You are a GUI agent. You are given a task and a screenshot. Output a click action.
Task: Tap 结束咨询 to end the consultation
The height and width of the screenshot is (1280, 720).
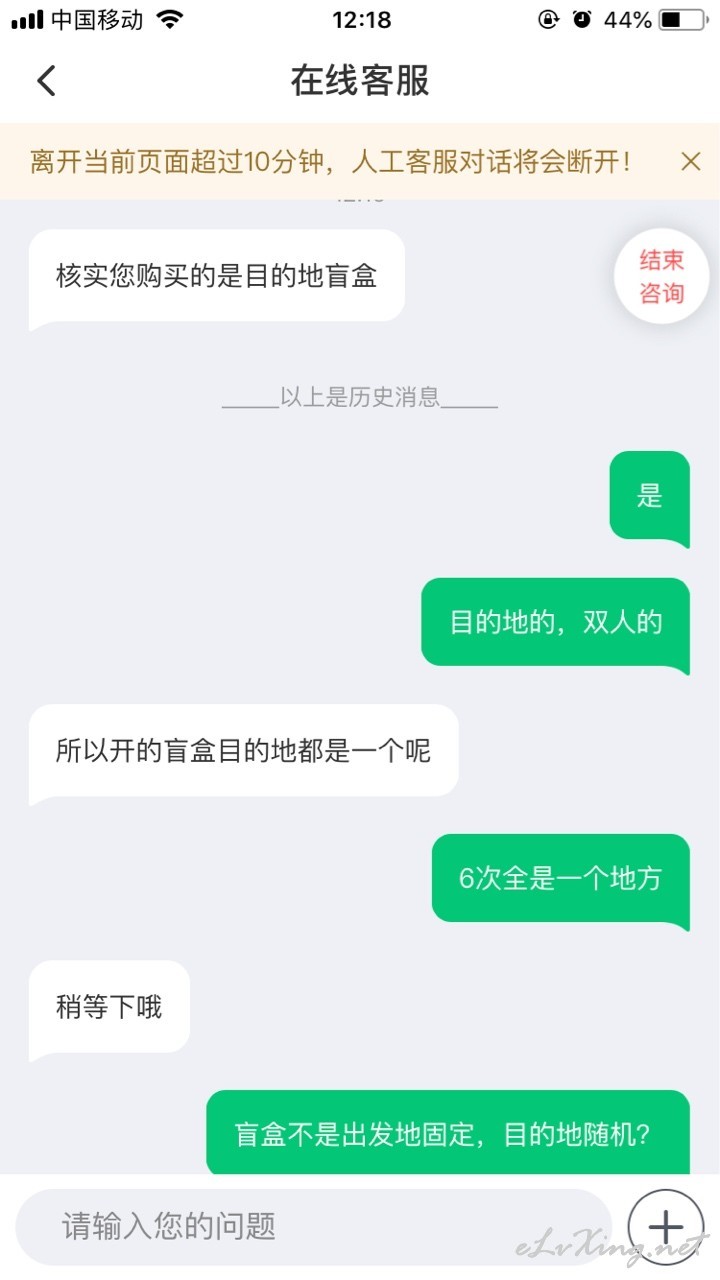[x=662, y=276]
